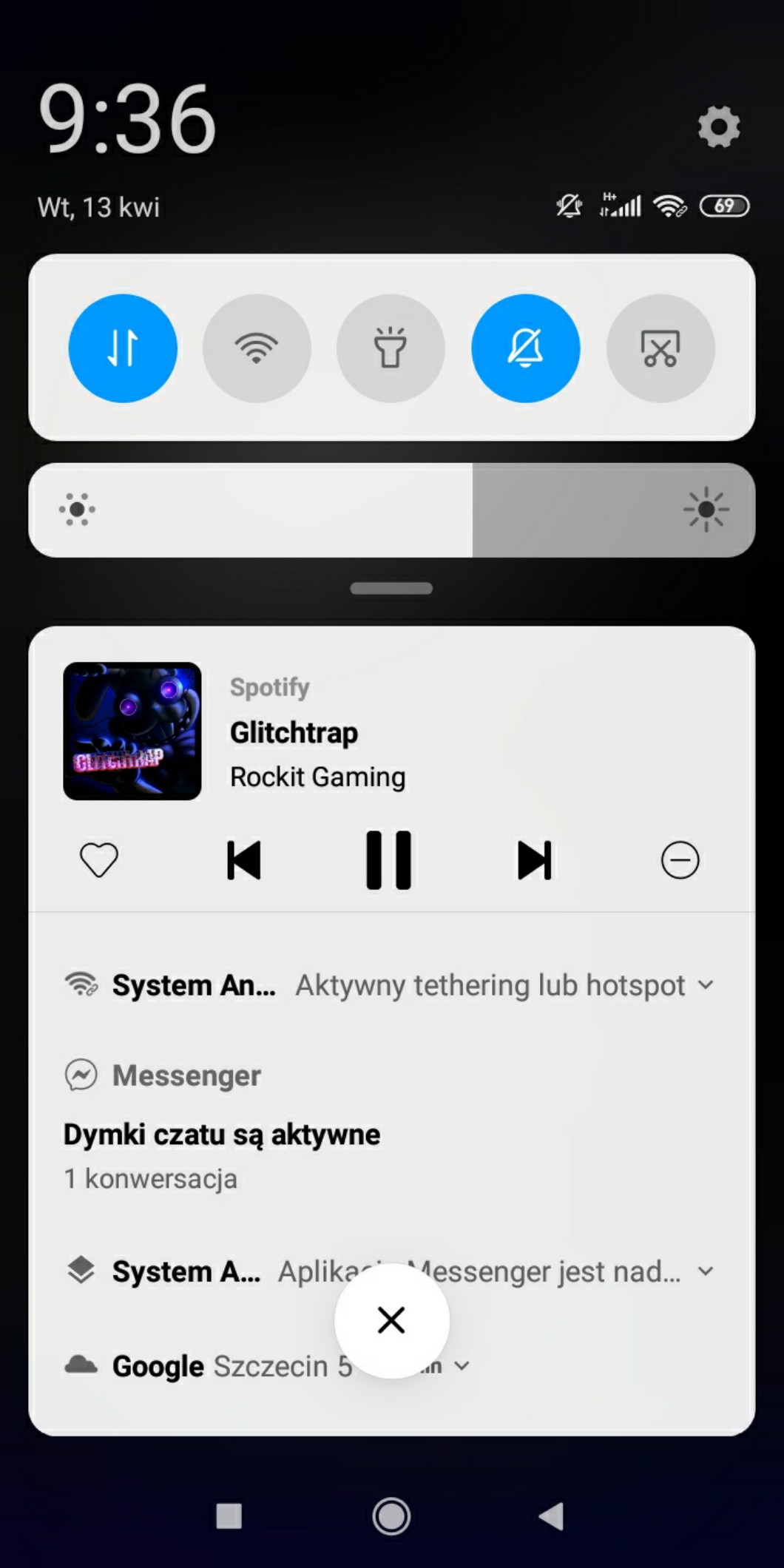Disable the silent mode bell toggle
Viewport: 784px width, 1568px height.
point(525,348)
